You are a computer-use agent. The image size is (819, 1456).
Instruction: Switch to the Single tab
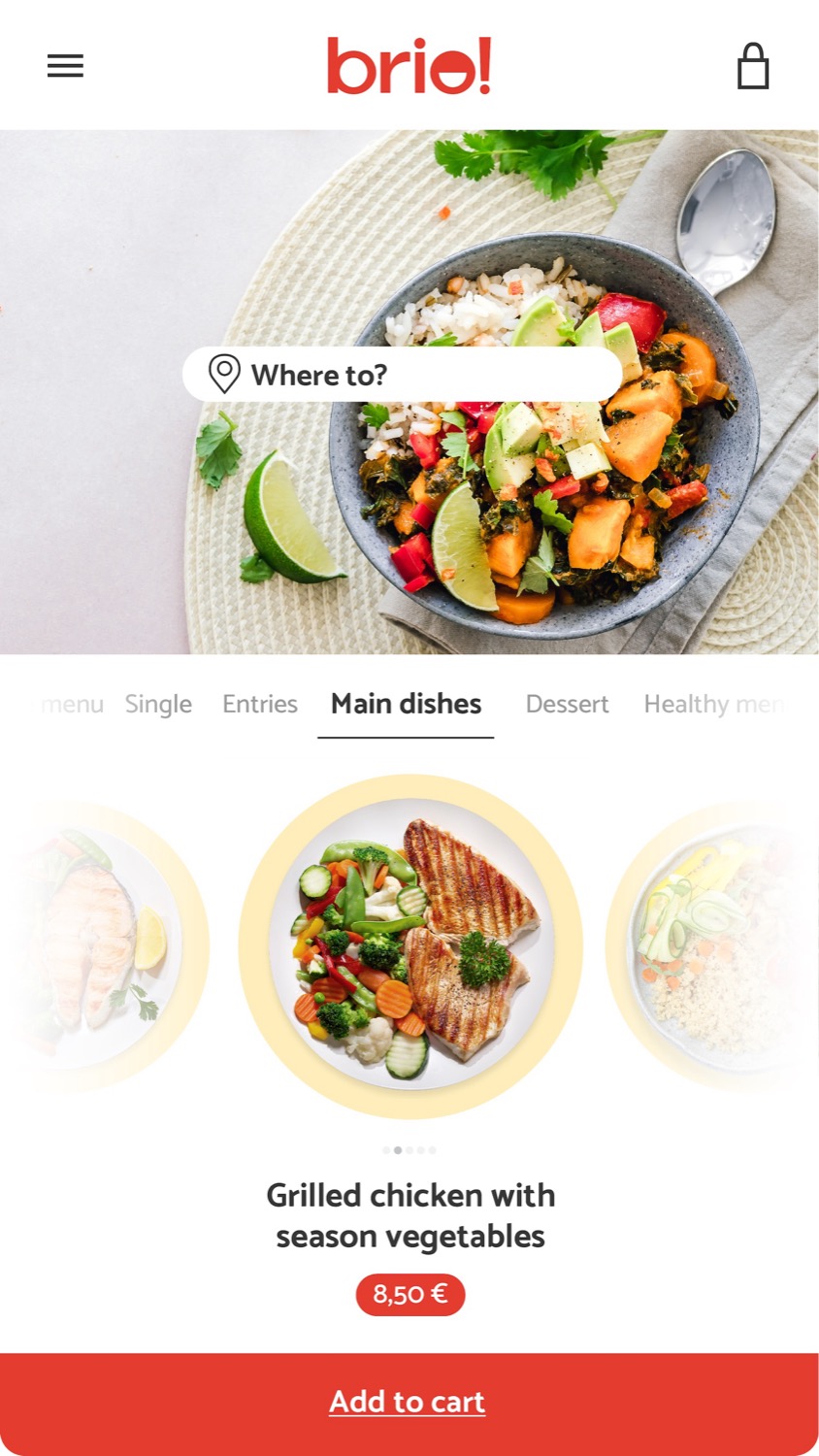tap(158, 704)
